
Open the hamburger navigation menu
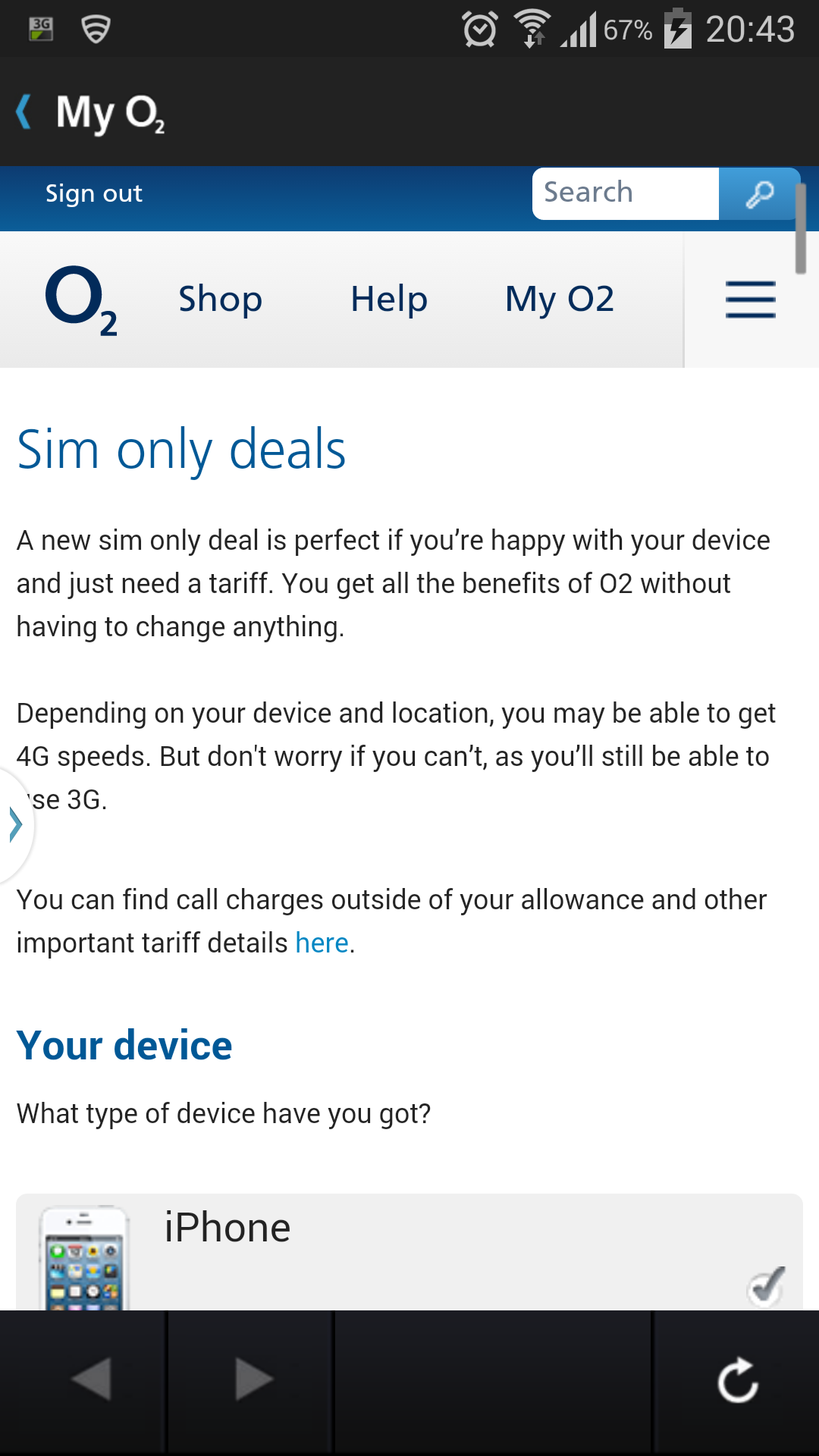pyautogui.click(x=750, y=300)
